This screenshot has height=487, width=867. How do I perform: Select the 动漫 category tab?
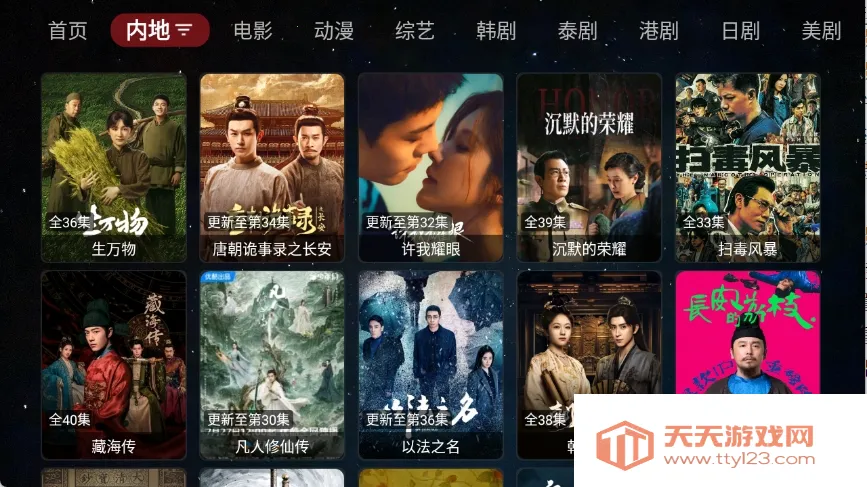pyautogui.click(x=334, y=31)
